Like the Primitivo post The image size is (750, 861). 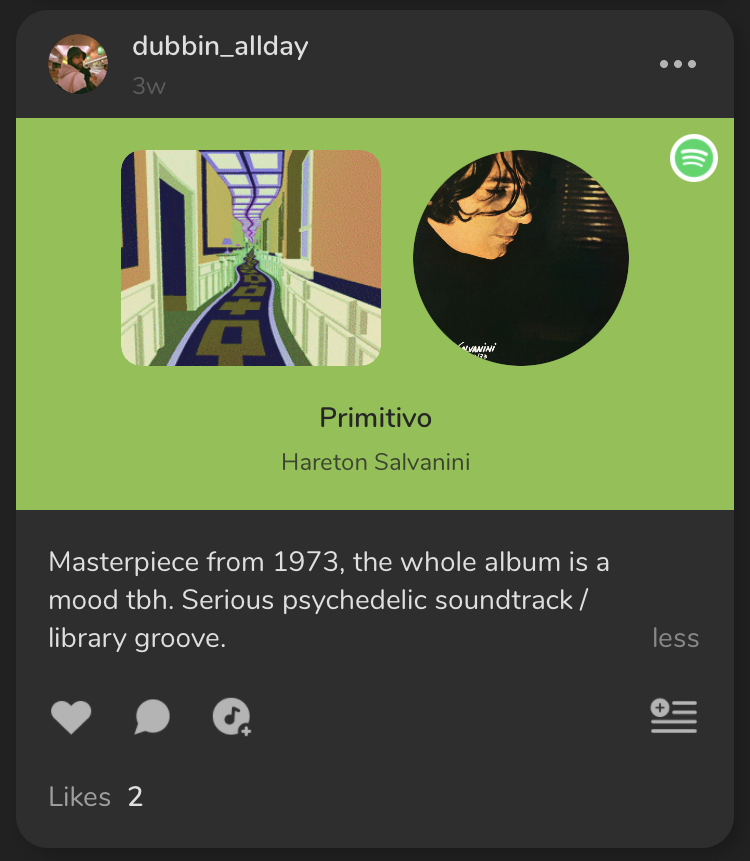point(71,716)
